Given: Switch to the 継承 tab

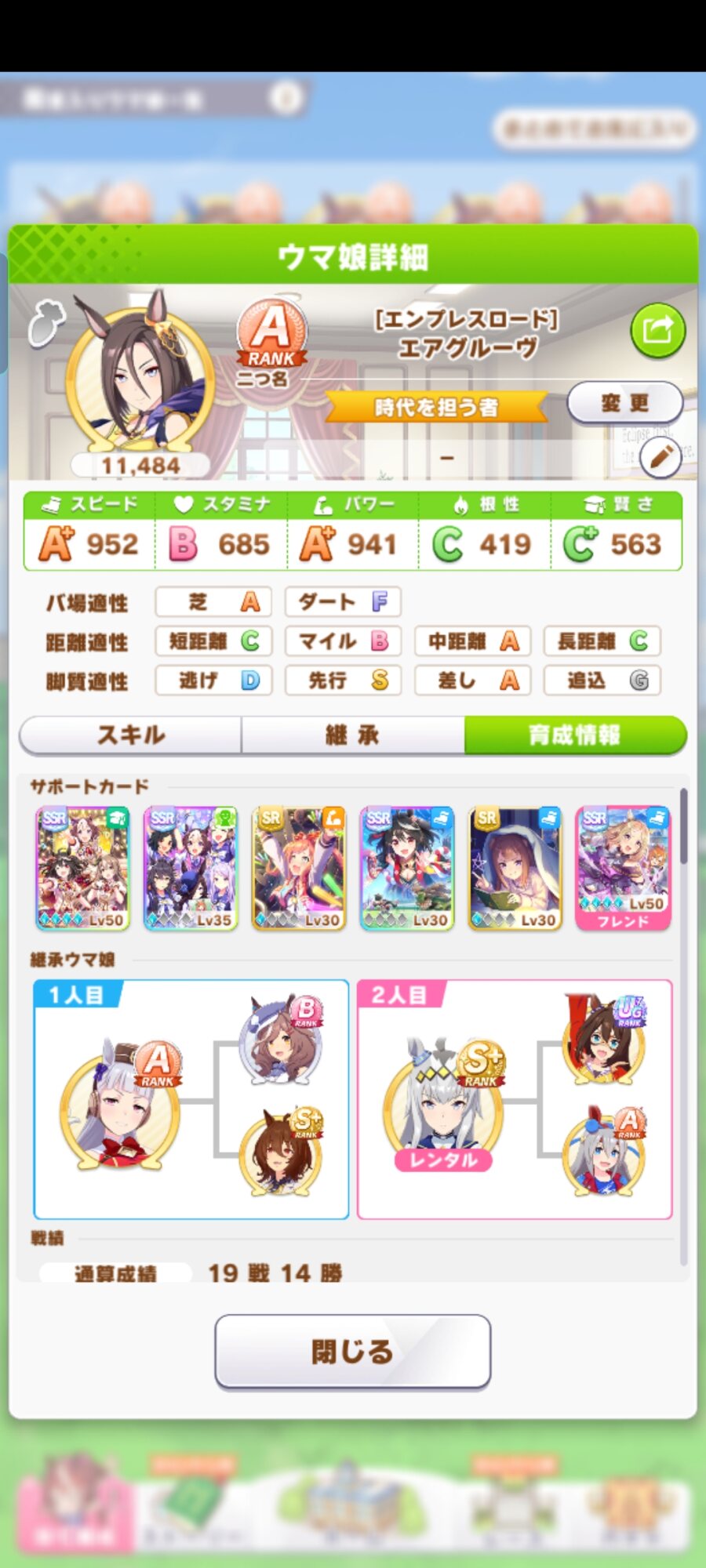Looking at the screenshot, I should pyautogui.click(x=353, y=735).
